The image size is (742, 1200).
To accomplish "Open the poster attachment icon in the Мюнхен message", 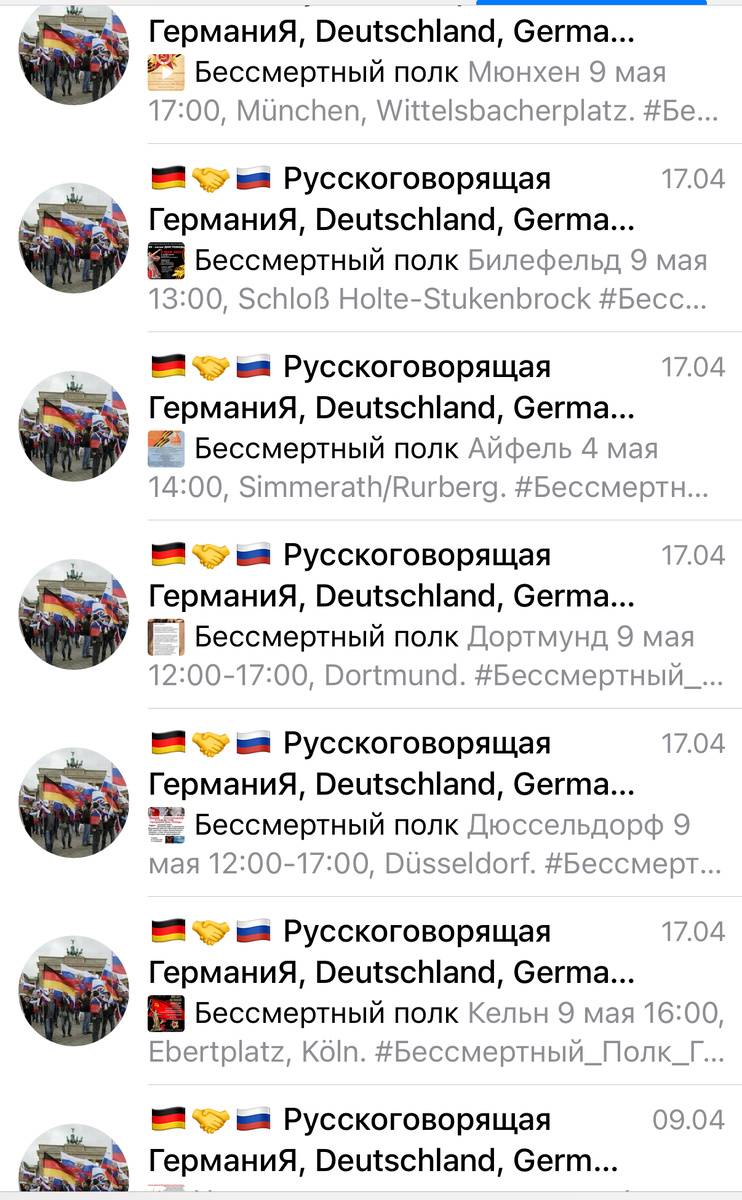I will [x=162, y=72].
